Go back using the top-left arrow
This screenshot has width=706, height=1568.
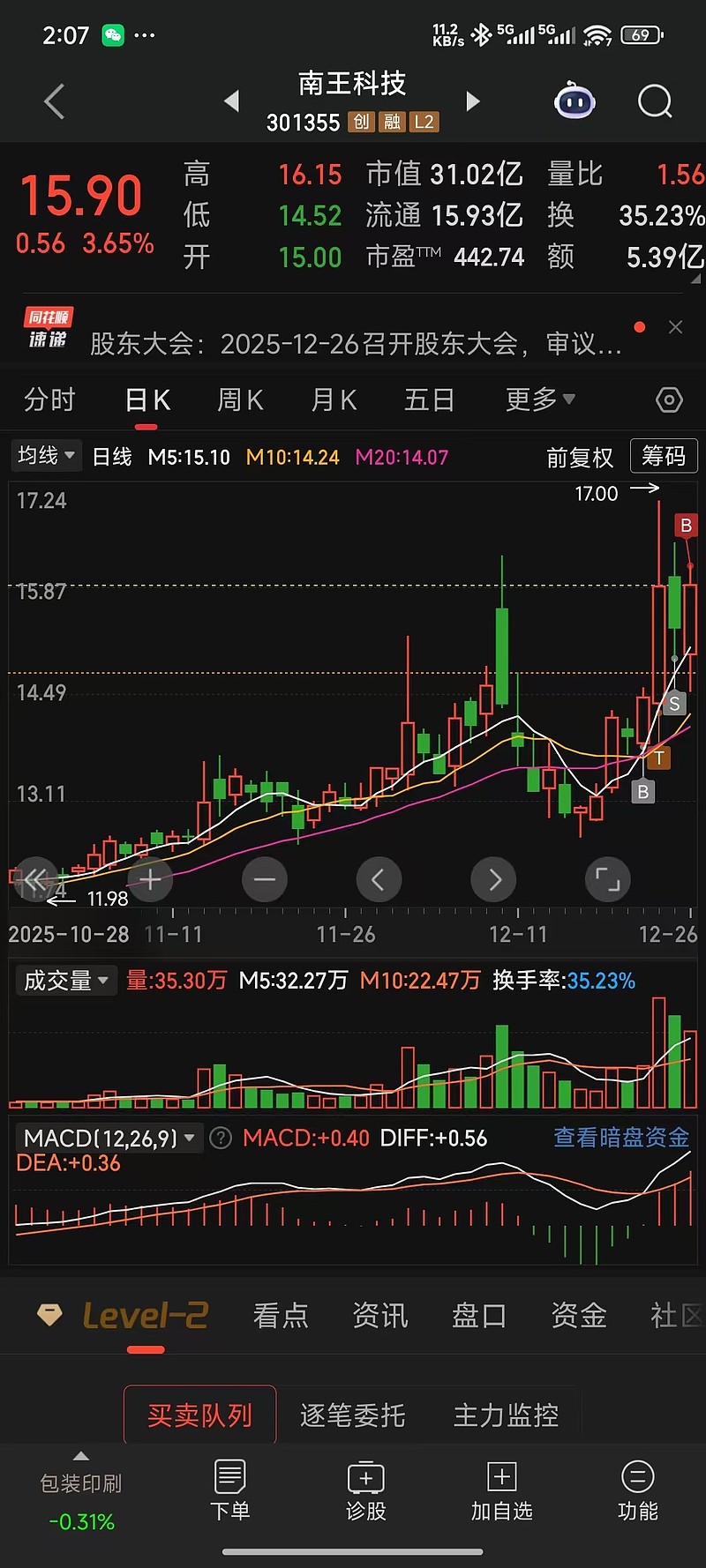(x=55, y=101)
